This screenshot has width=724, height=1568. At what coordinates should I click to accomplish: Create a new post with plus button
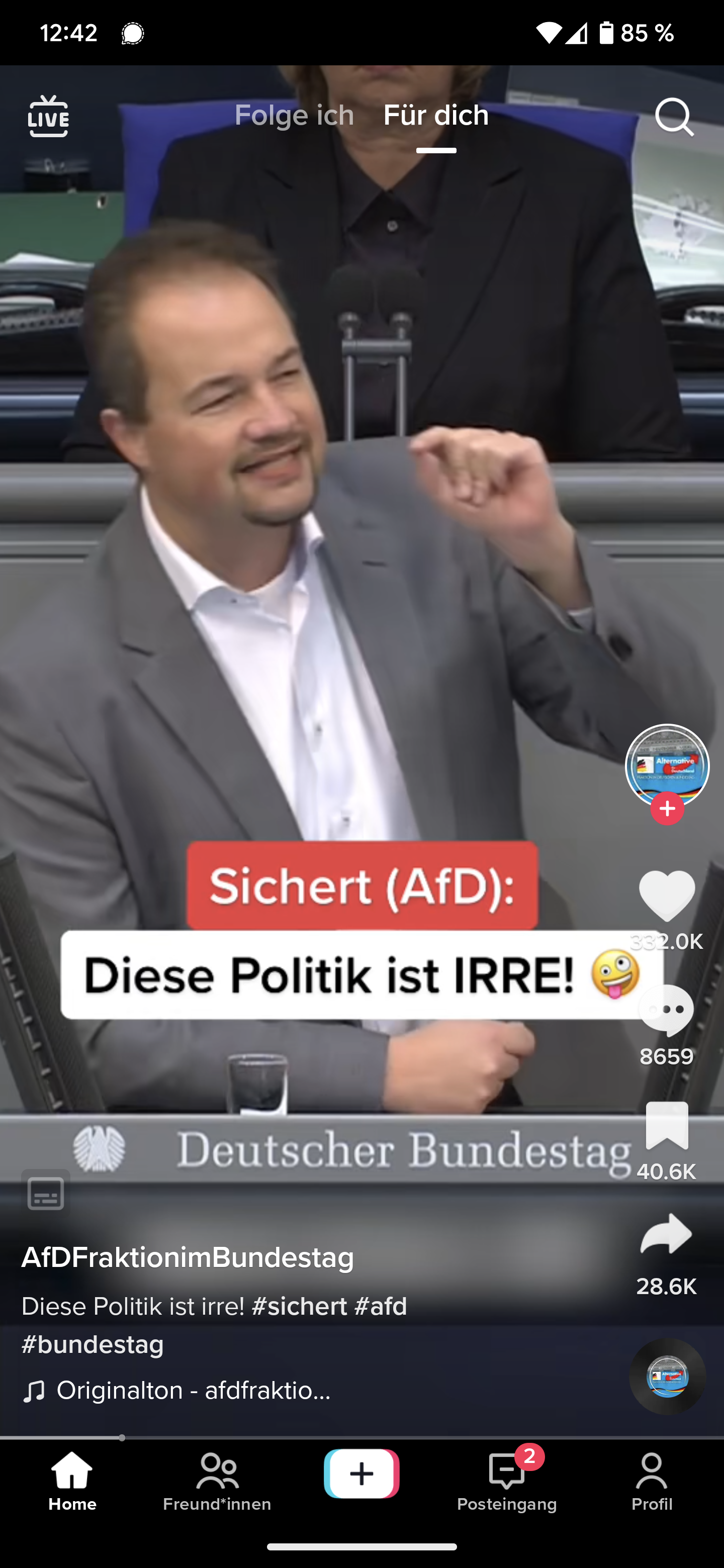click(361, 1474)
